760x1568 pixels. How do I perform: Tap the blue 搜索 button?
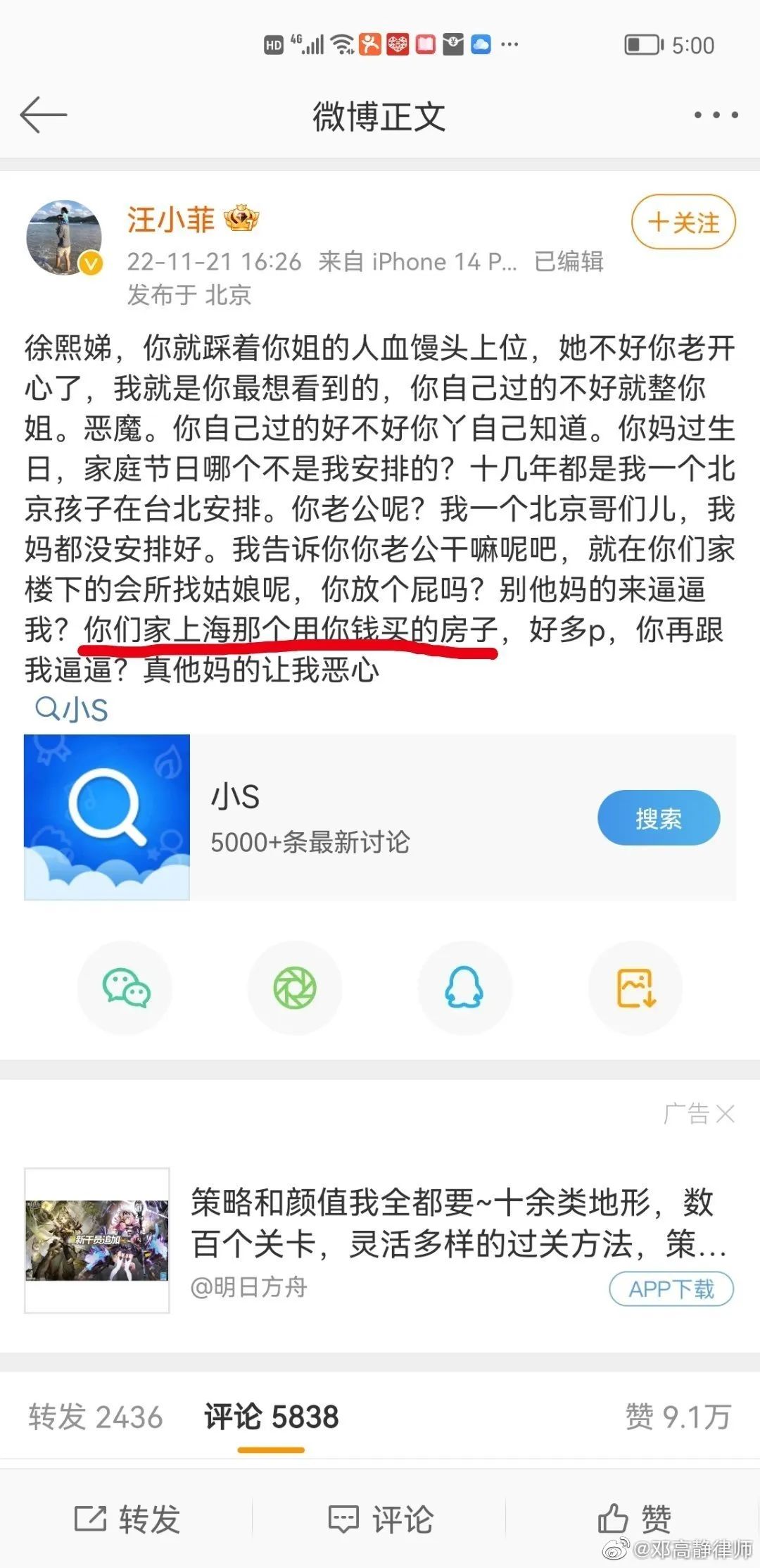point(659,817)
